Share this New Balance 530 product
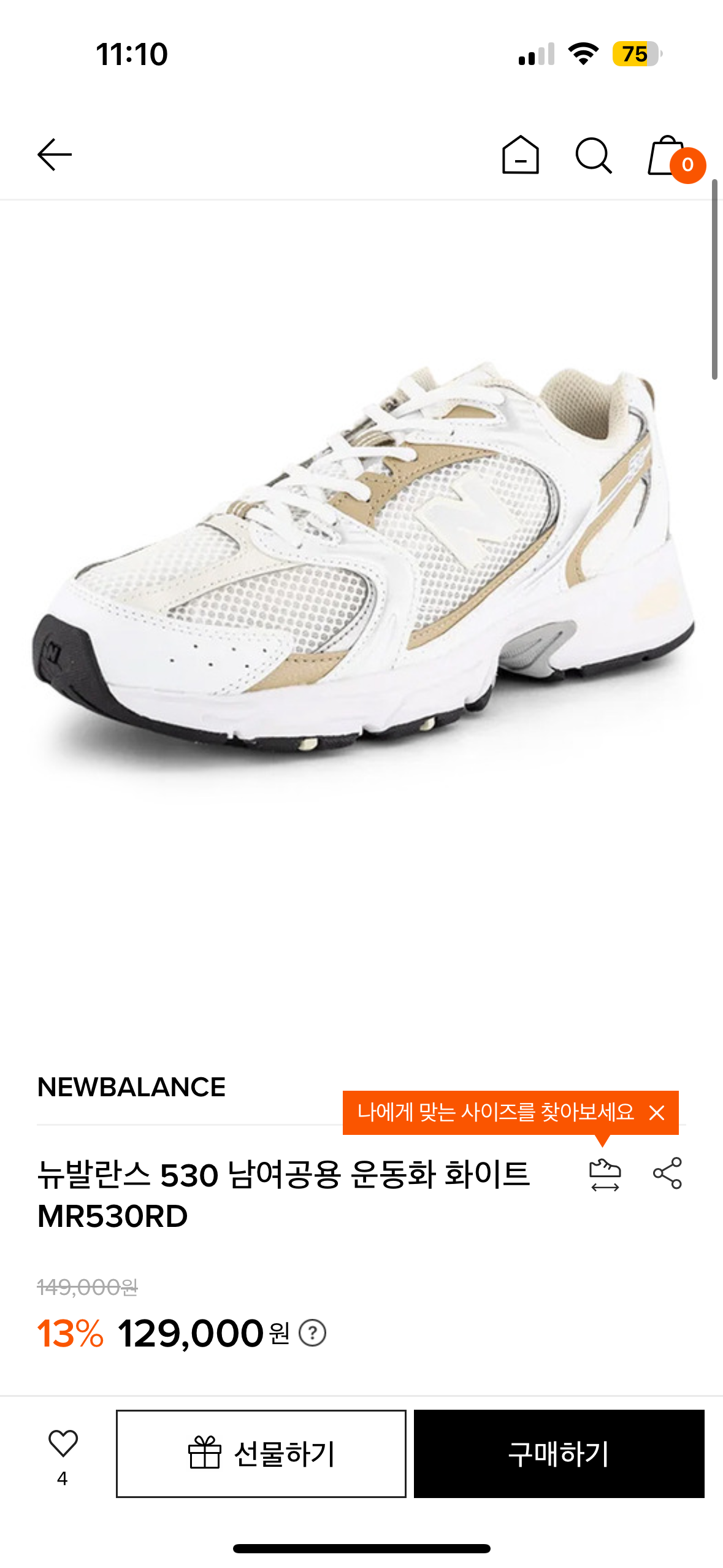 click(667, 1173)
